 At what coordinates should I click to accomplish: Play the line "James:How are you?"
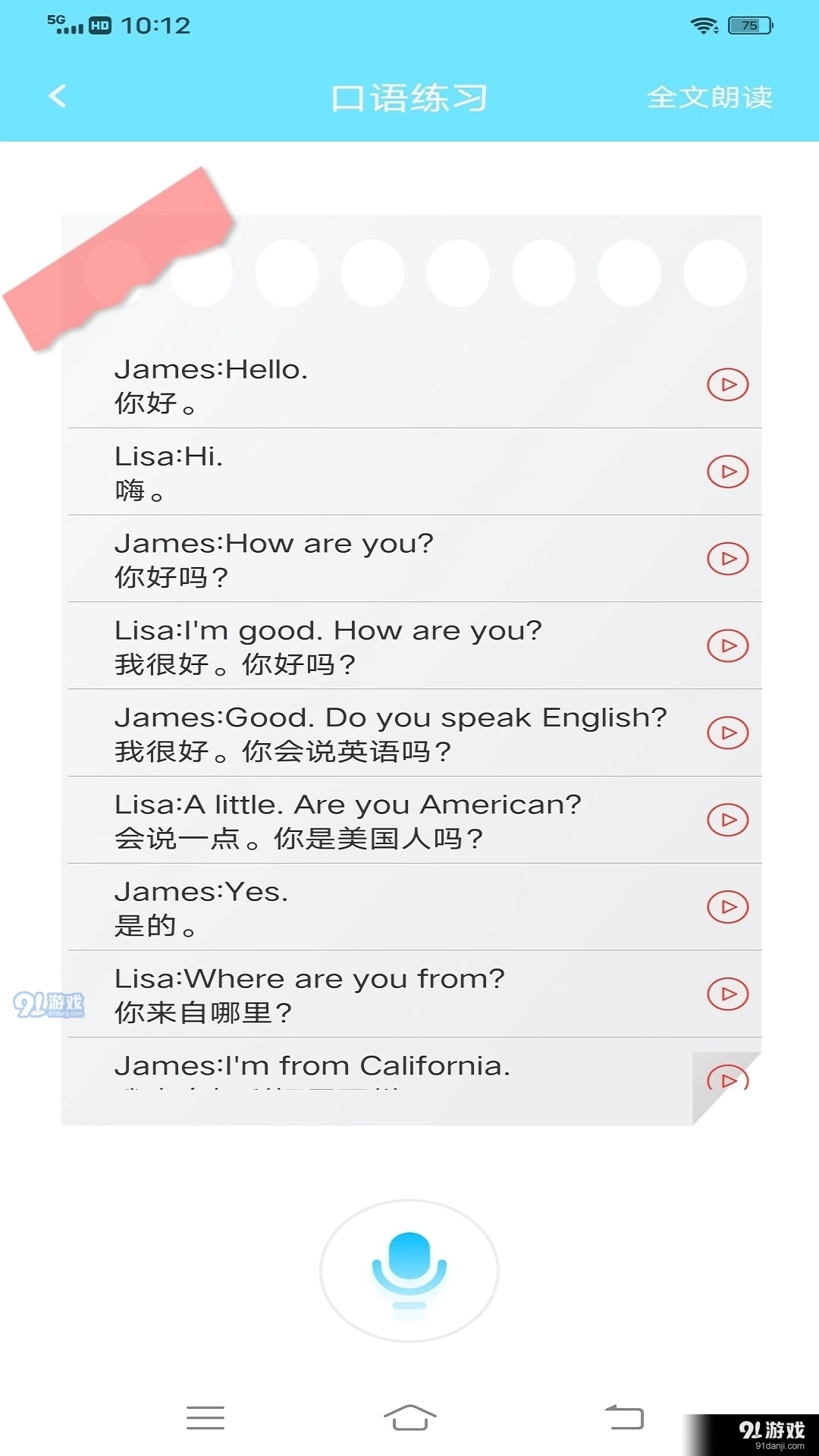pyautogui.click(x=727, y=559)
